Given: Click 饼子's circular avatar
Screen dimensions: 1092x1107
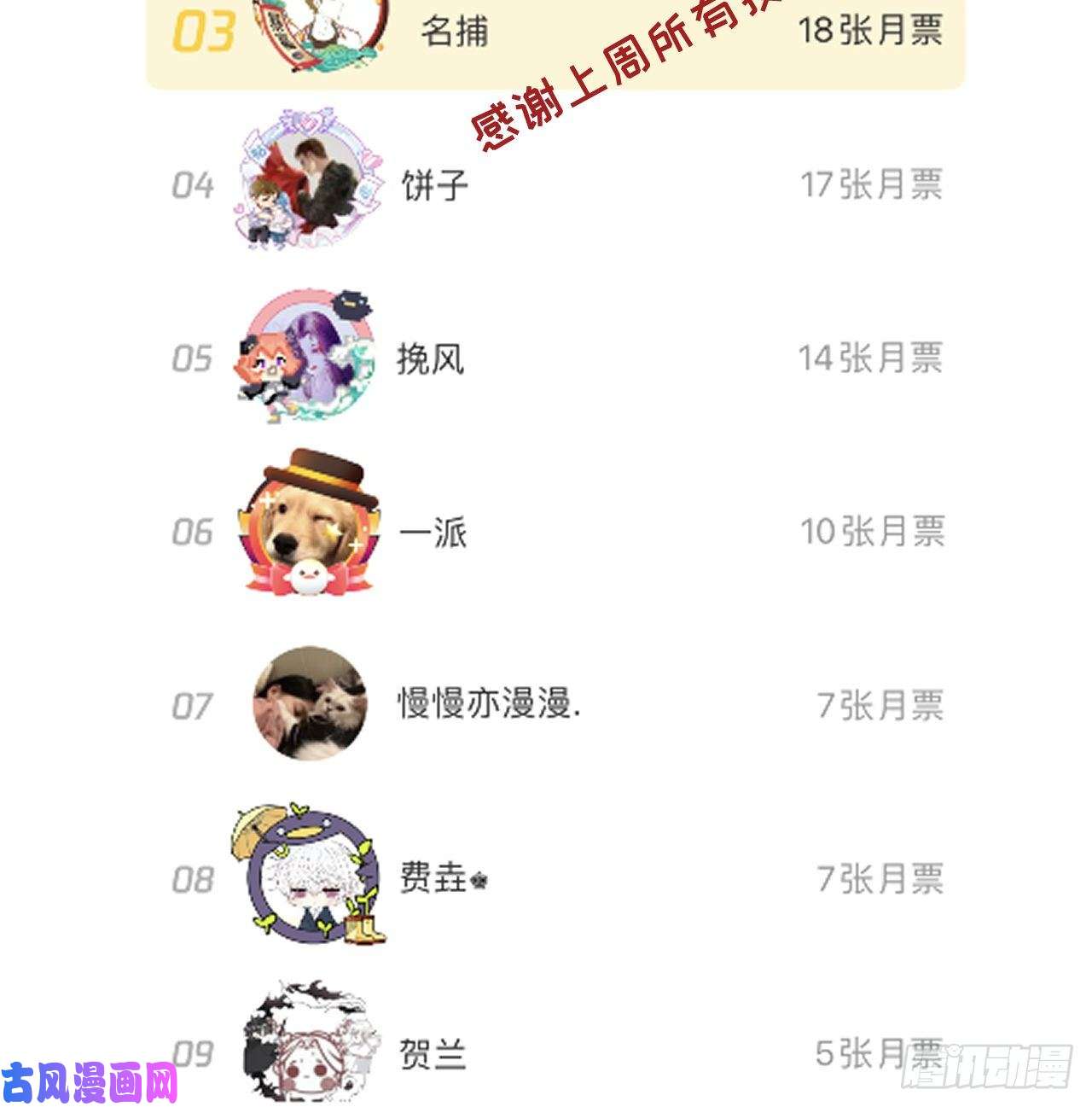Looking at the screenshot, I should [x=307, y=184].
